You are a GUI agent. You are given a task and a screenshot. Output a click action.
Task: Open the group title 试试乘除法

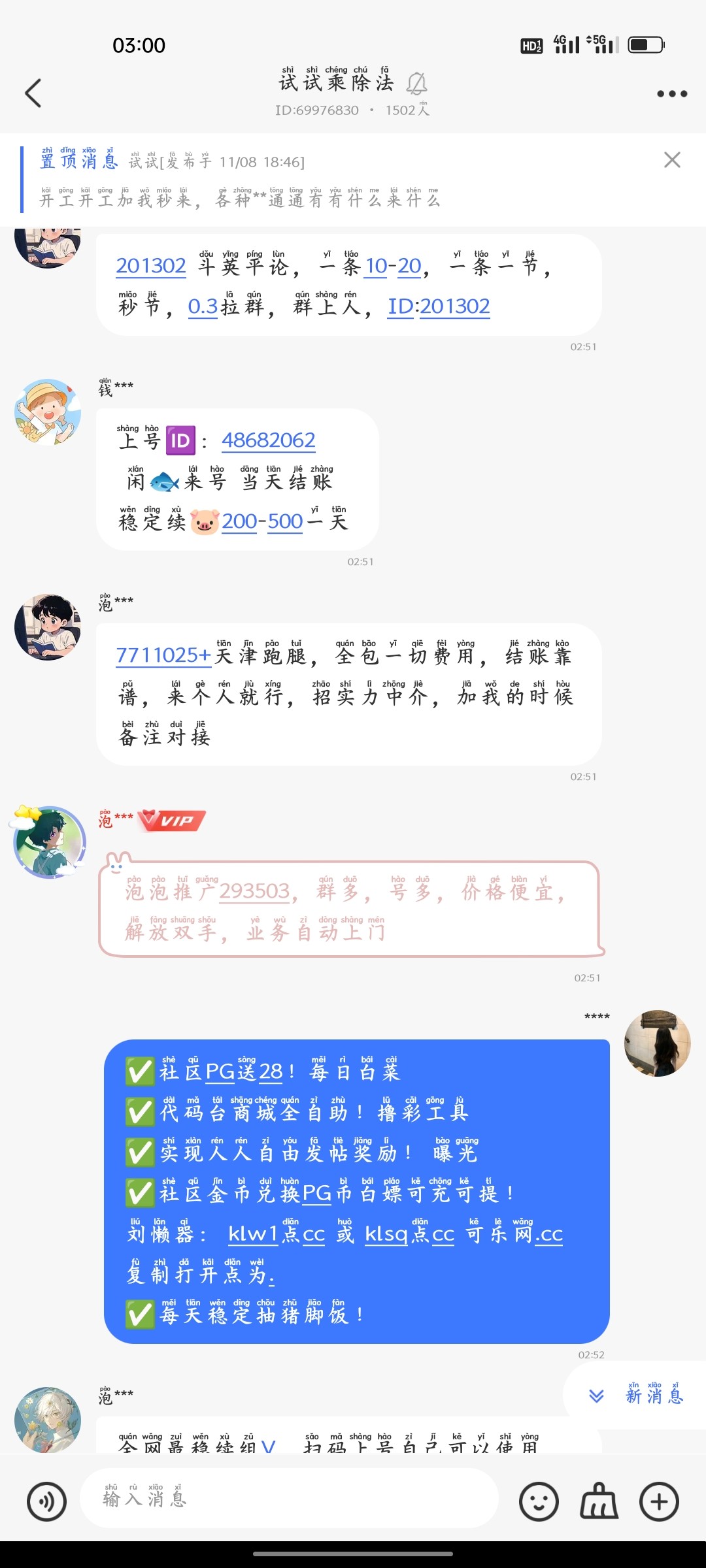pyautogui.click(x=336, y=83)
